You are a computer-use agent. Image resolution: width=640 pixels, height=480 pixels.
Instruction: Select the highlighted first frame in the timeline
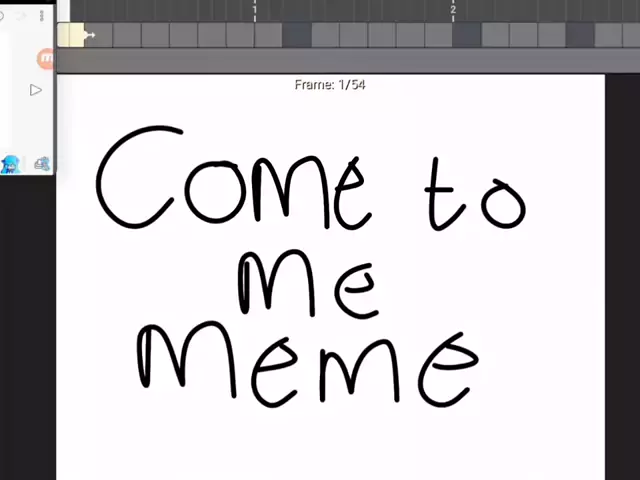click(x=70, y=35)
